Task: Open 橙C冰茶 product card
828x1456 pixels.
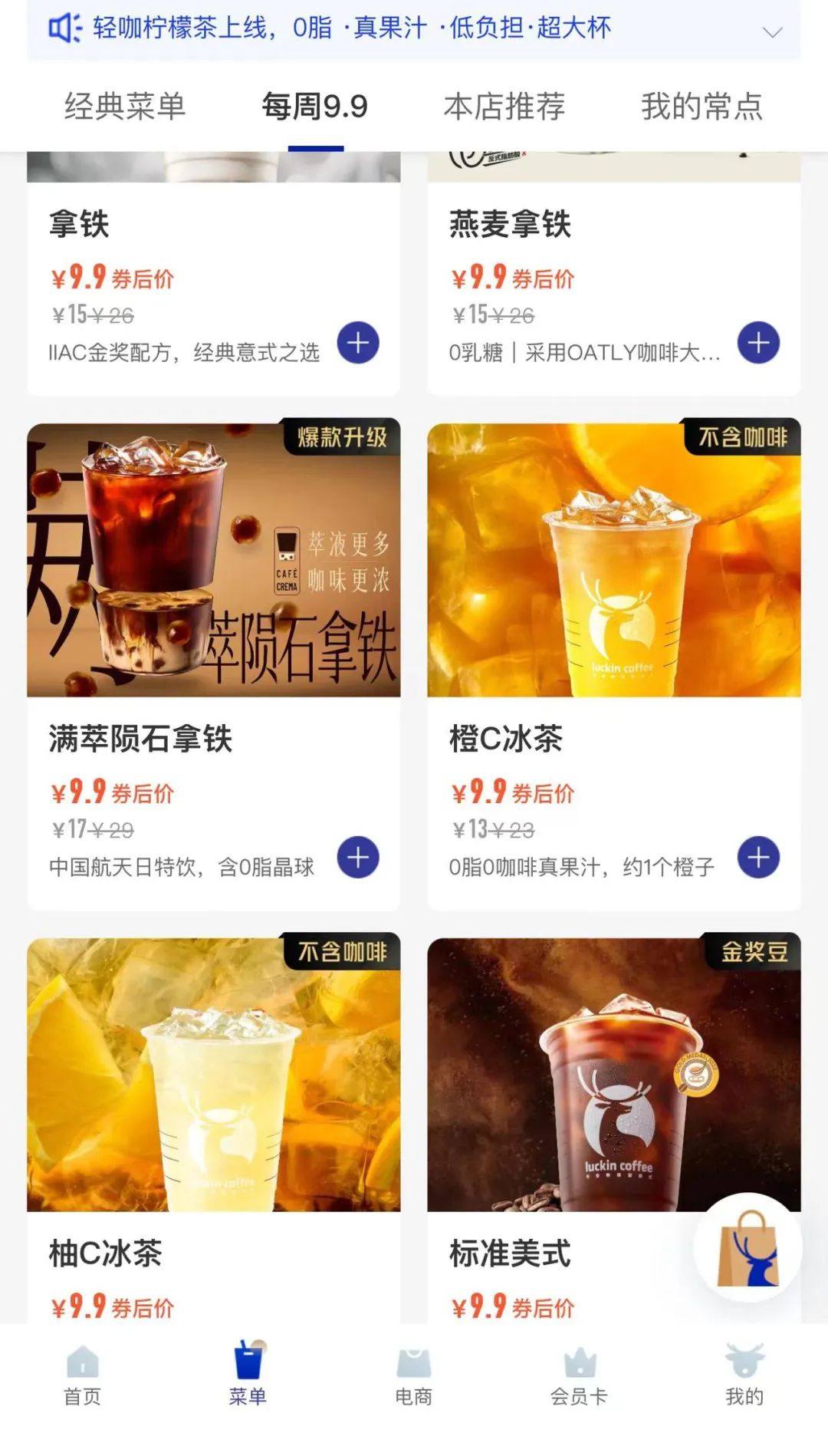Action: coord(613,560)
